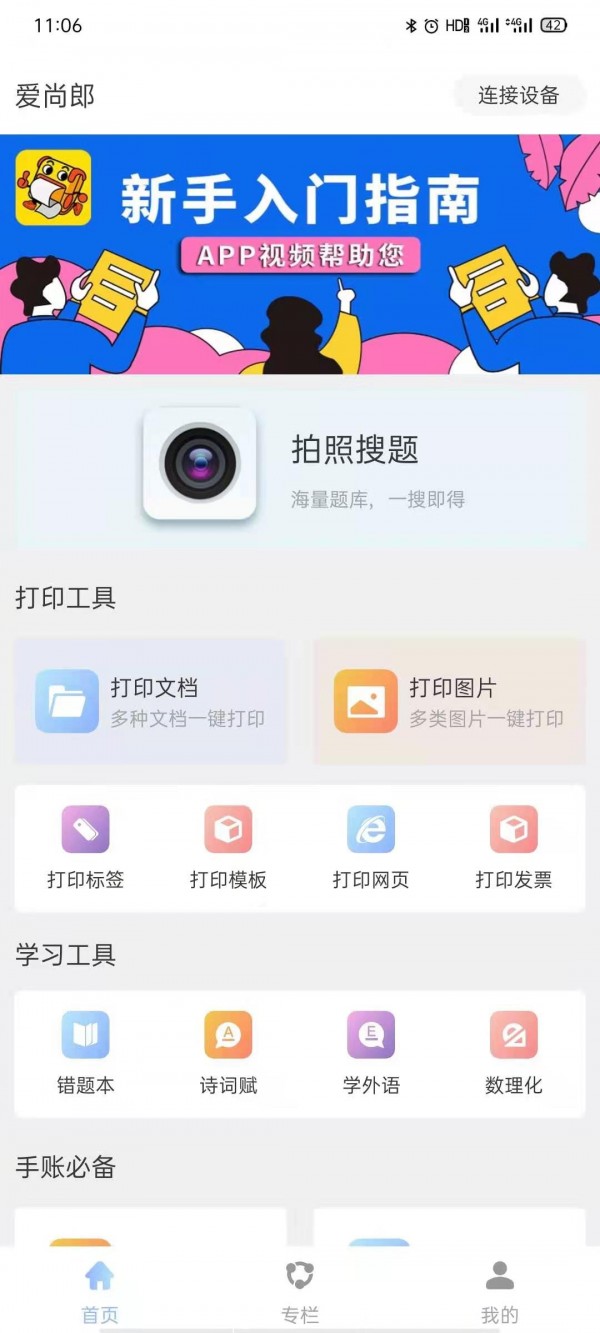Open the 新手入门指南 banner
The height and width of the screenshot is (1333, 600).
click(300, 254)
